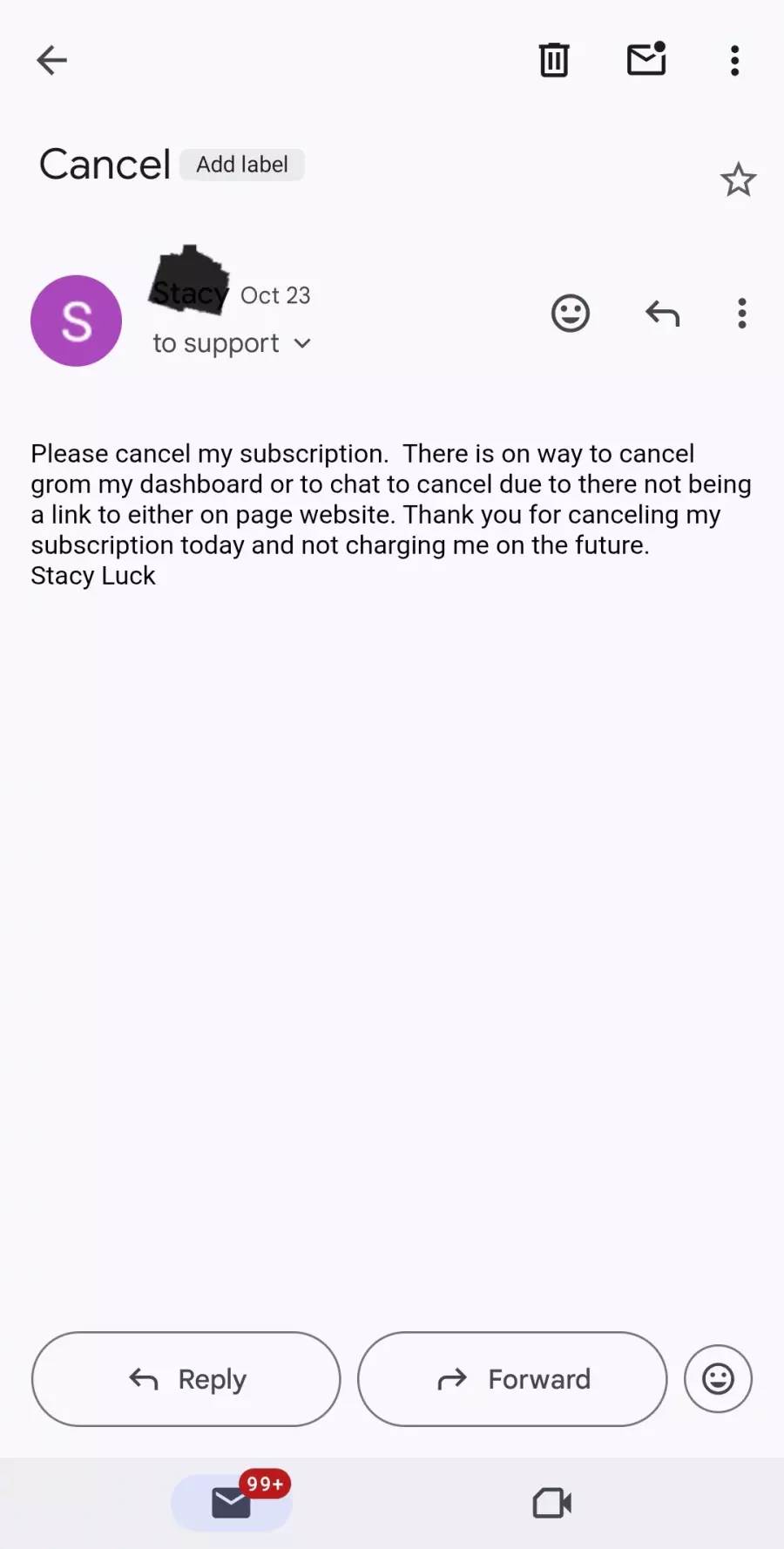Screen dimensions: 784x1549
Task: Tap the Reply button
Action: [x=186, y=1379]
